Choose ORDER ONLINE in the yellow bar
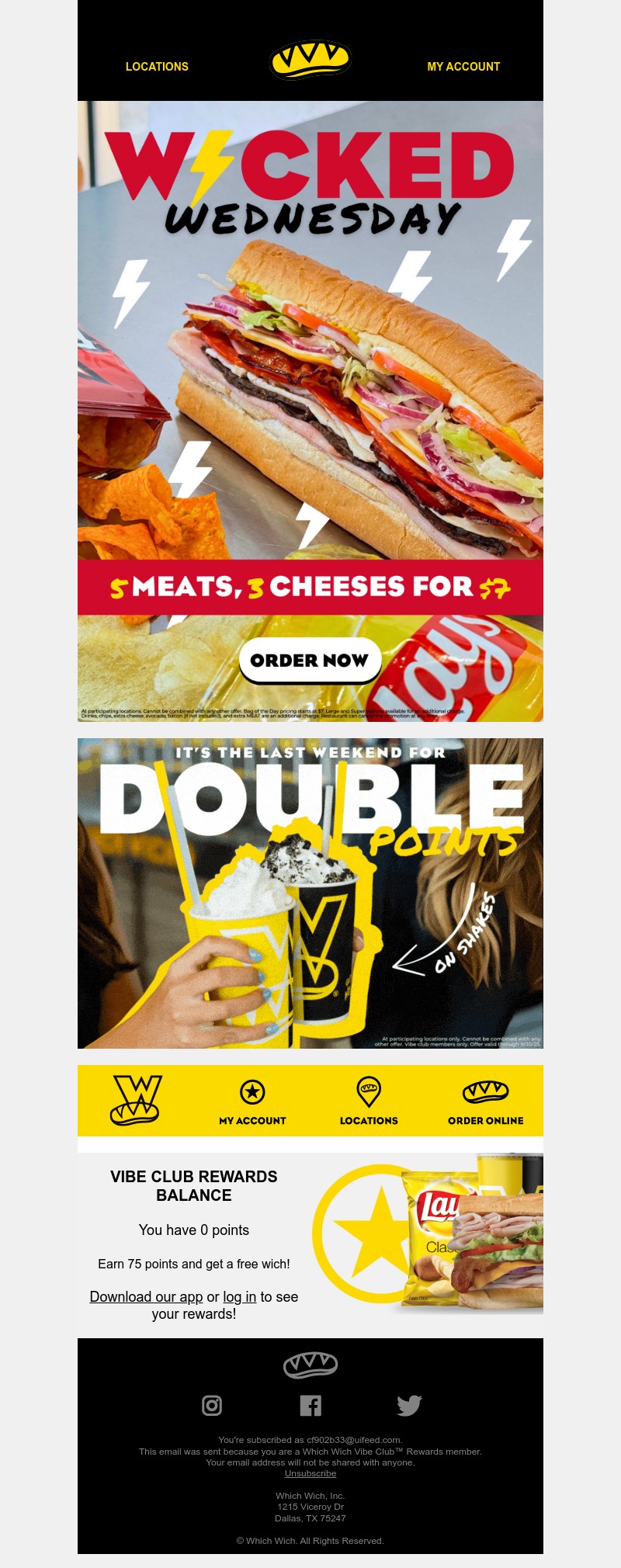The image size is (621, 1568). point(485,1101)
